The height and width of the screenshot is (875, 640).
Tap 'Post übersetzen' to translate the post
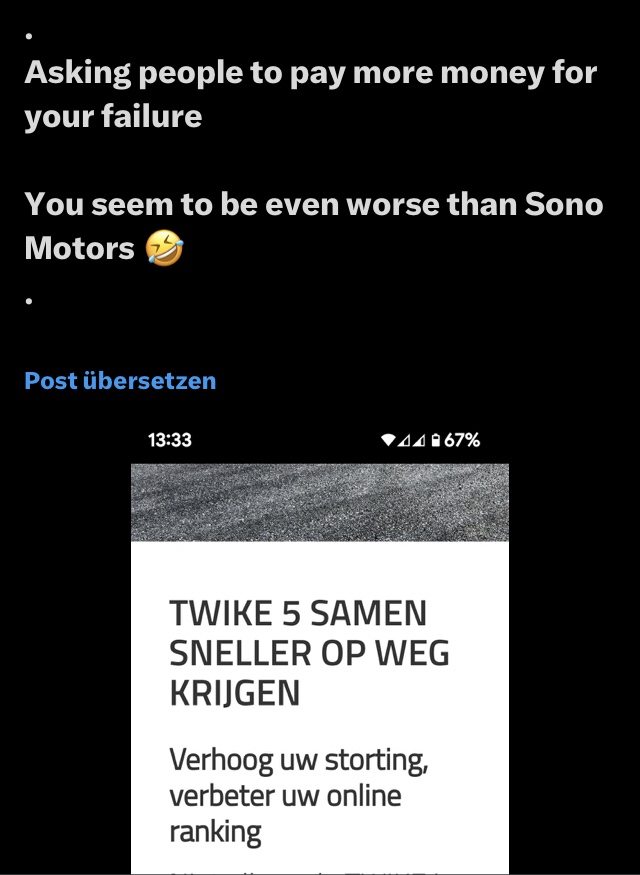click(x=120, y=381)
